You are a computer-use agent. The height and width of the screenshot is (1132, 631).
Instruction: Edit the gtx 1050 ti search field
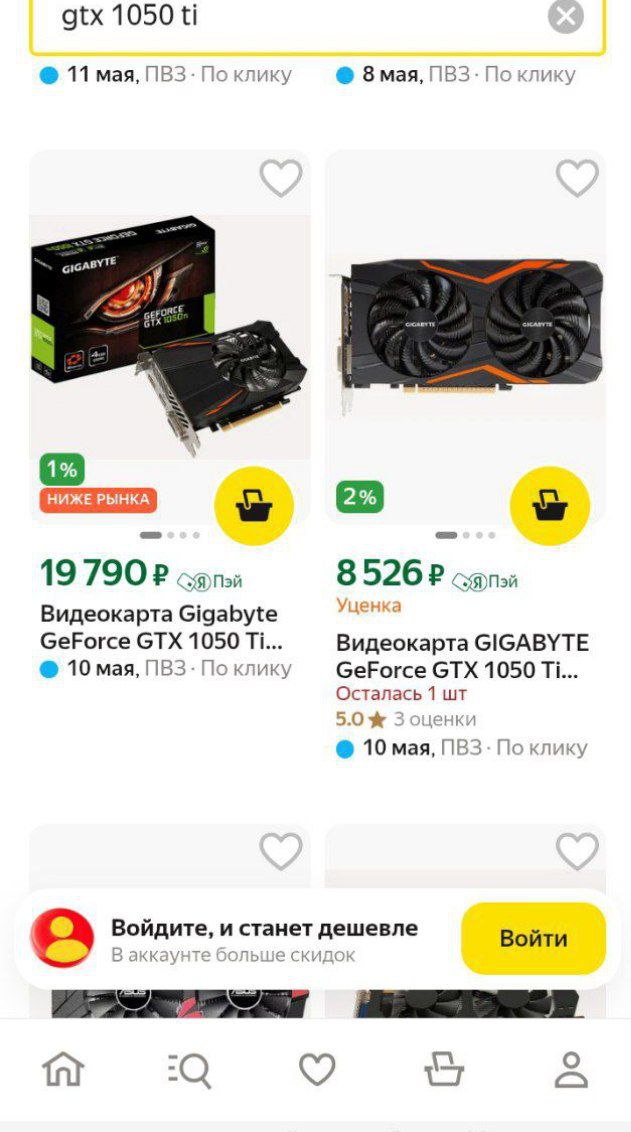[x=300, y=17]
